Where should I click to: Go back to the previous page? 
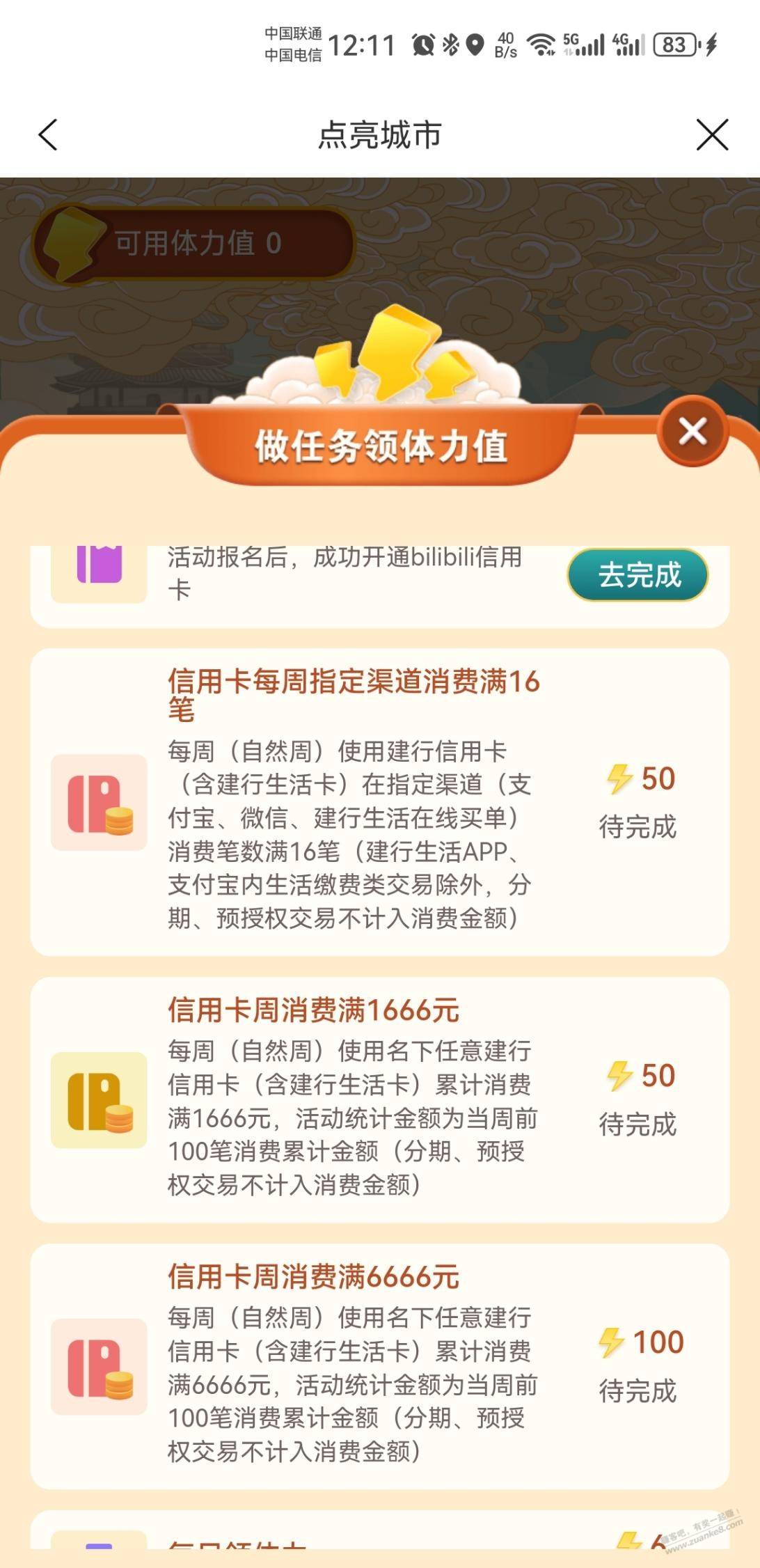pos(47,134)
